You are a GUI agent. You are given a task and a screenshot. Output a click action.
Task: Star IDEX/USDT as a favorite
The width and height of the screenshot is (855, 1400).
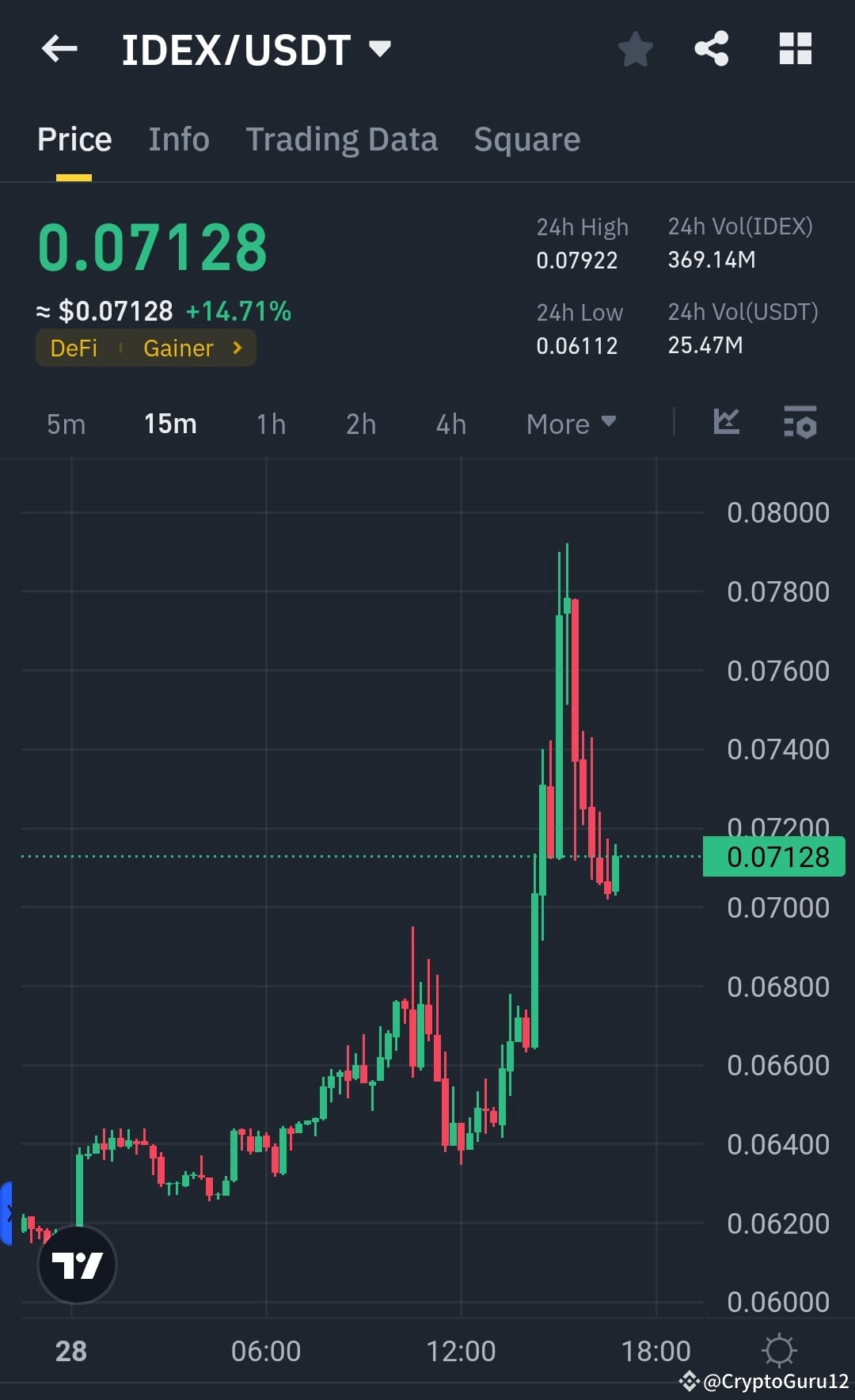tap(635, 49)
